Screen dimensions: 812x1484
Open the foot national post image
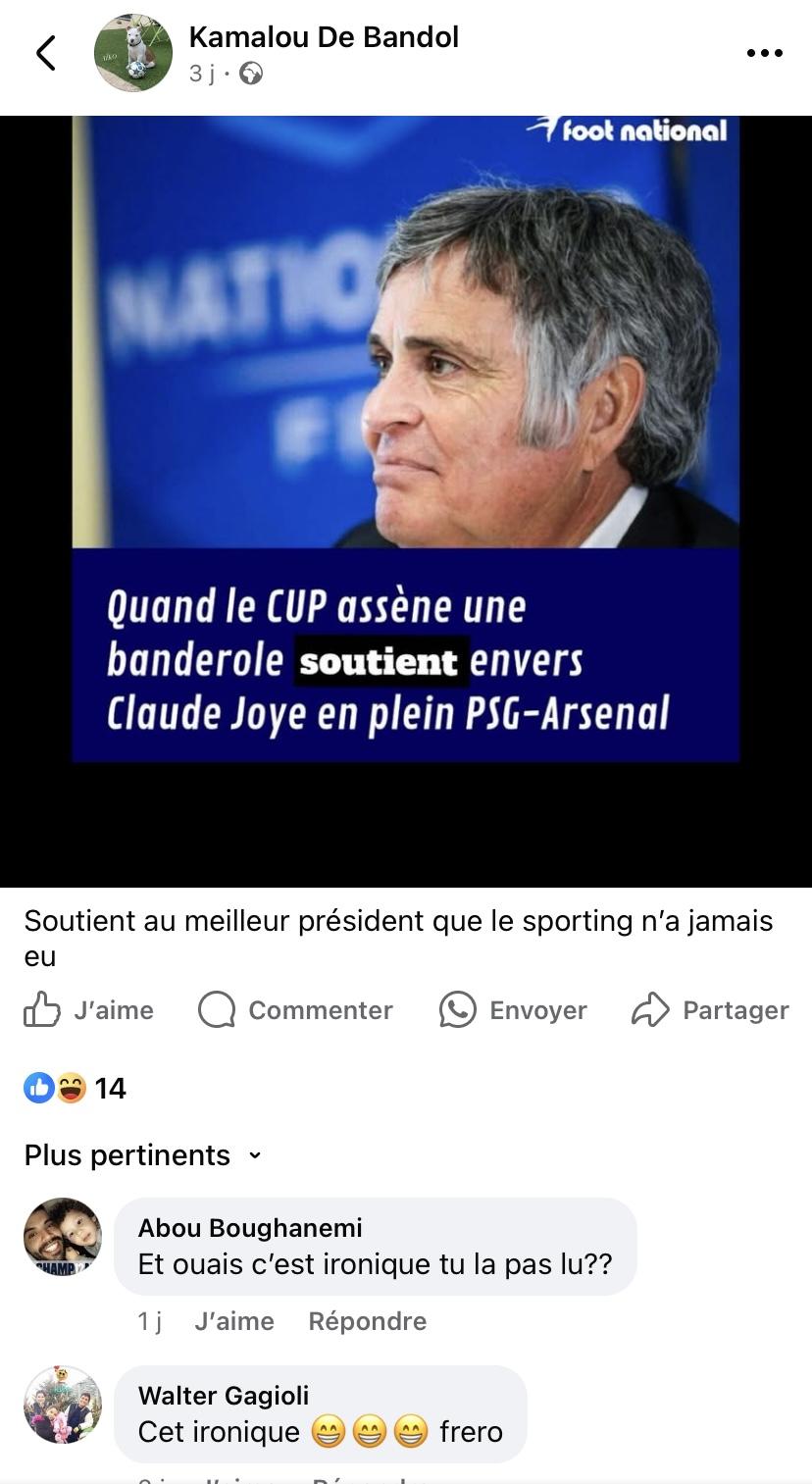[406, 439]
